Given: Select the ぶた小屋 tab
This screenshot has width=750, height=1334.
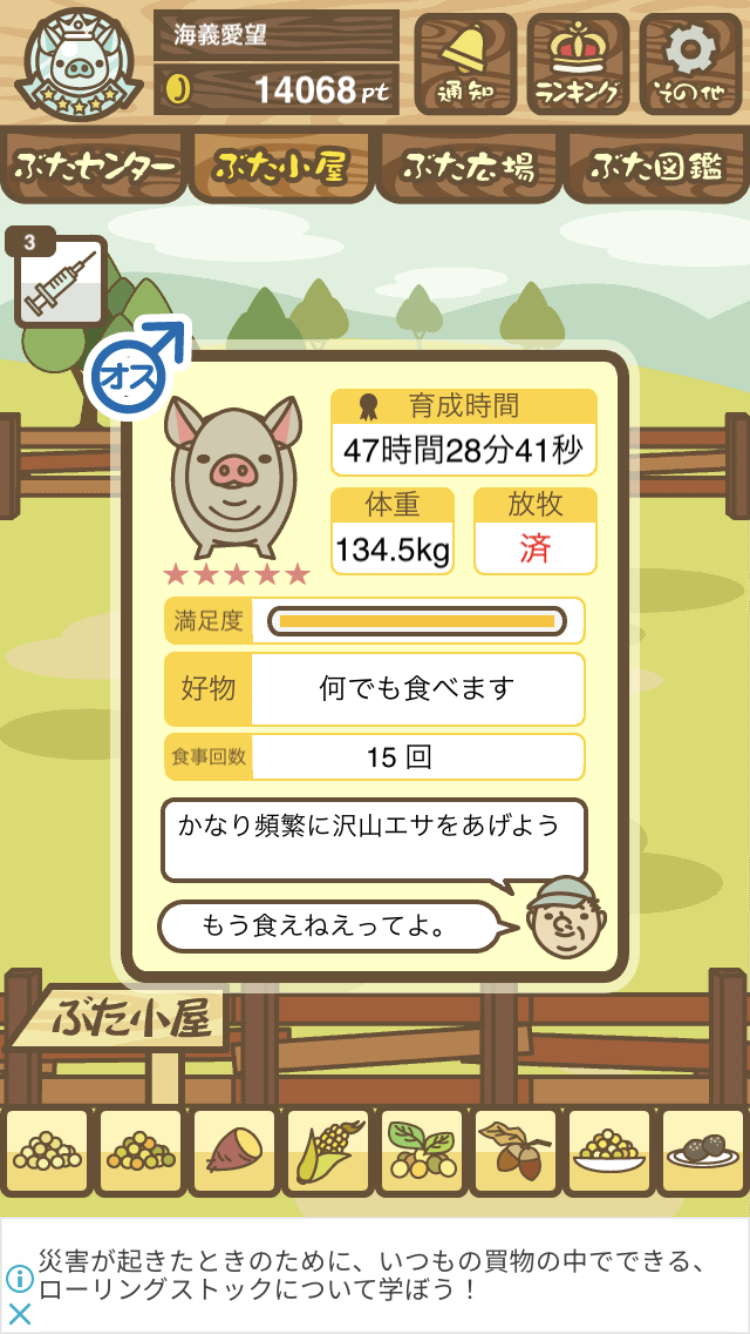Looking at the screenshot, I should click(x=281, y=166).
